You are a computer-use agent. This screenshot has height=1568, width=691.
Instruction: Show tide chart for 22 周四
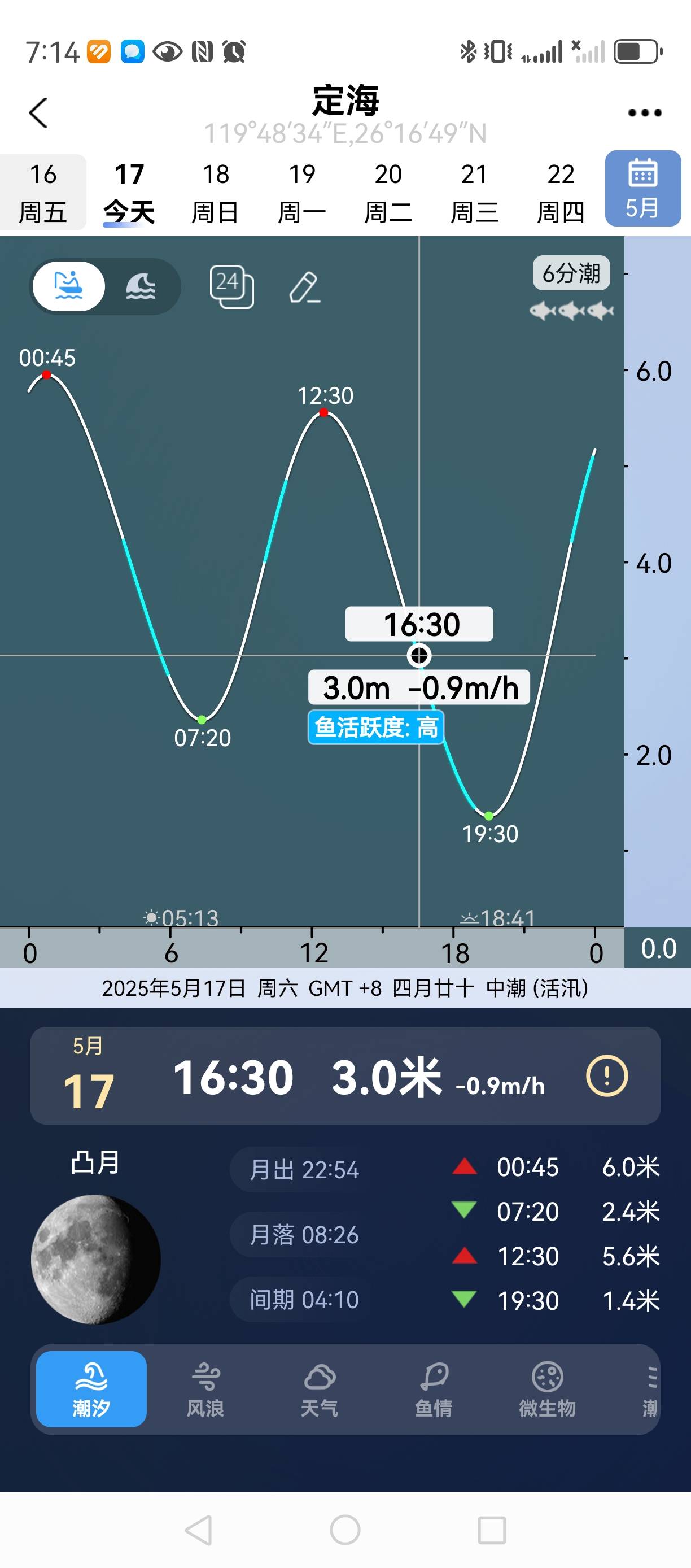pyautogui.click(x=561, y=193)
